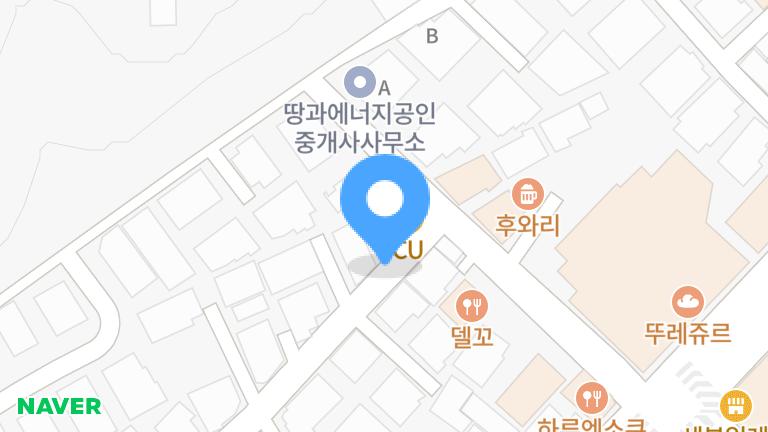Tap the blue location pin marker

(x=385, y=205)
